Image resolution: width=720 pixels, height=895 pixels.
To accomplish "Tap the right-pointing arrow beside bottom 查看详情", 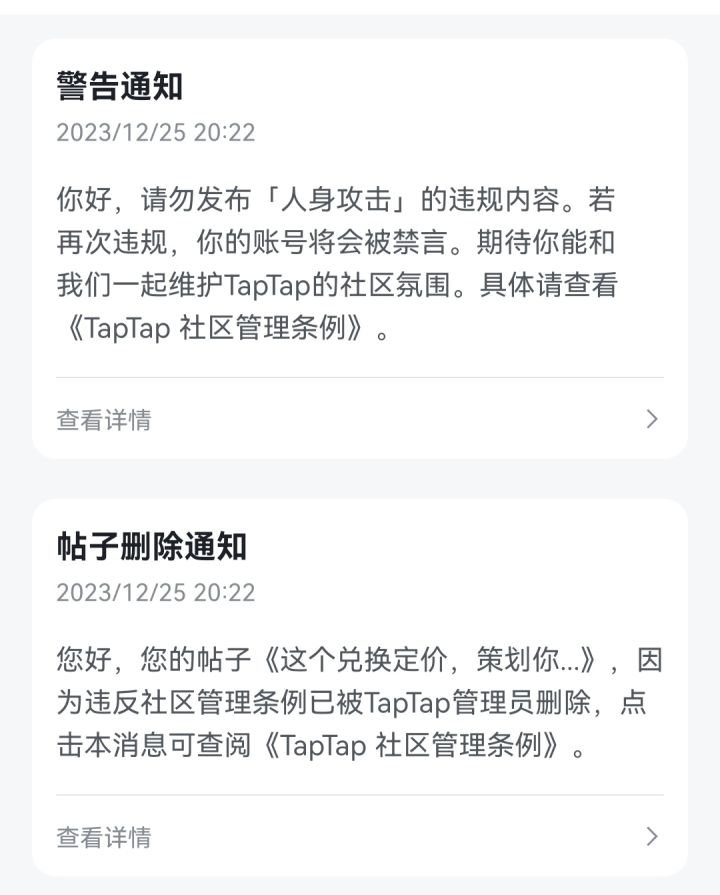I will pyautogui.click(x=653, y=838).
